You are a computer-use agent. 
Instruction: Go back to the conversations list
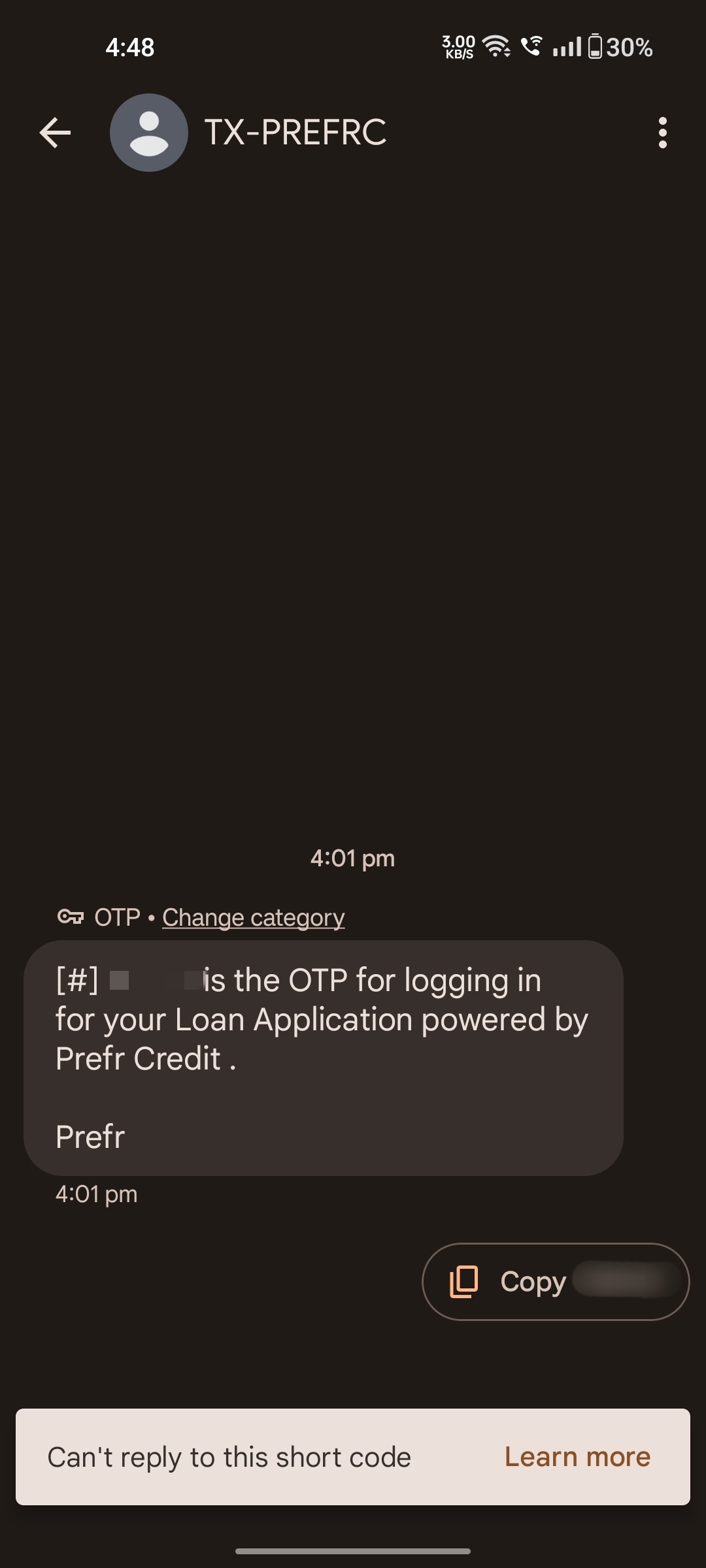pos(55,133)
